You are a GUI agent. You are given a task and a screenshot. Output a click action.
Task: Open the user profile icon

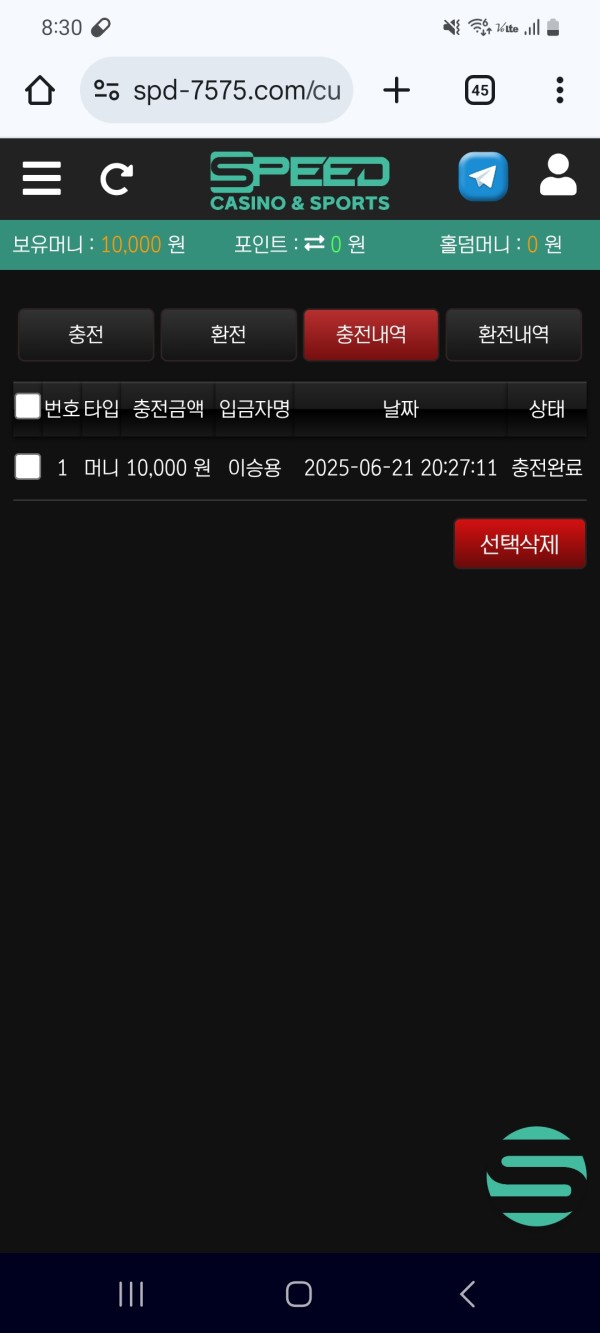[558, 176]
